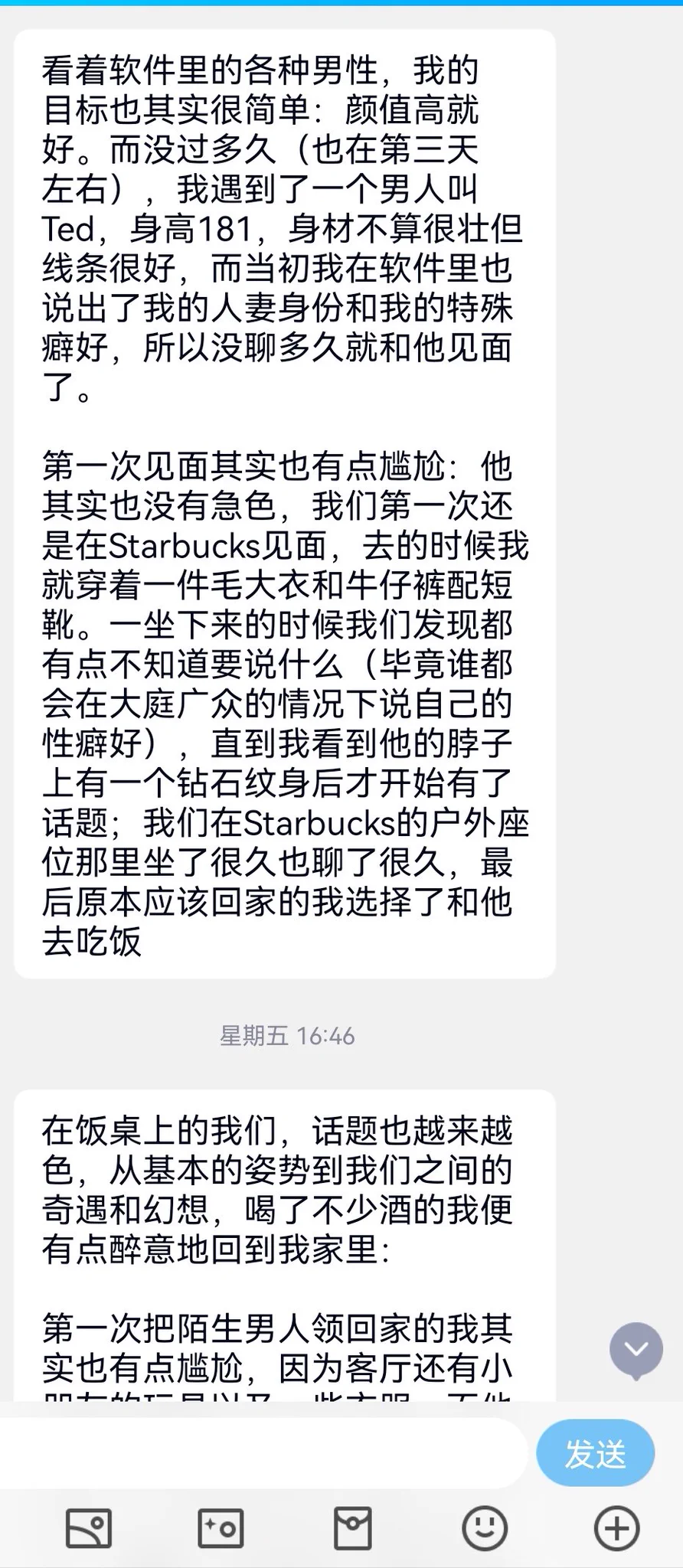The height and width of the screenshot is (1568, 683).
Task: Open the red envelope icon
Action: click(x=353, y=1529)
